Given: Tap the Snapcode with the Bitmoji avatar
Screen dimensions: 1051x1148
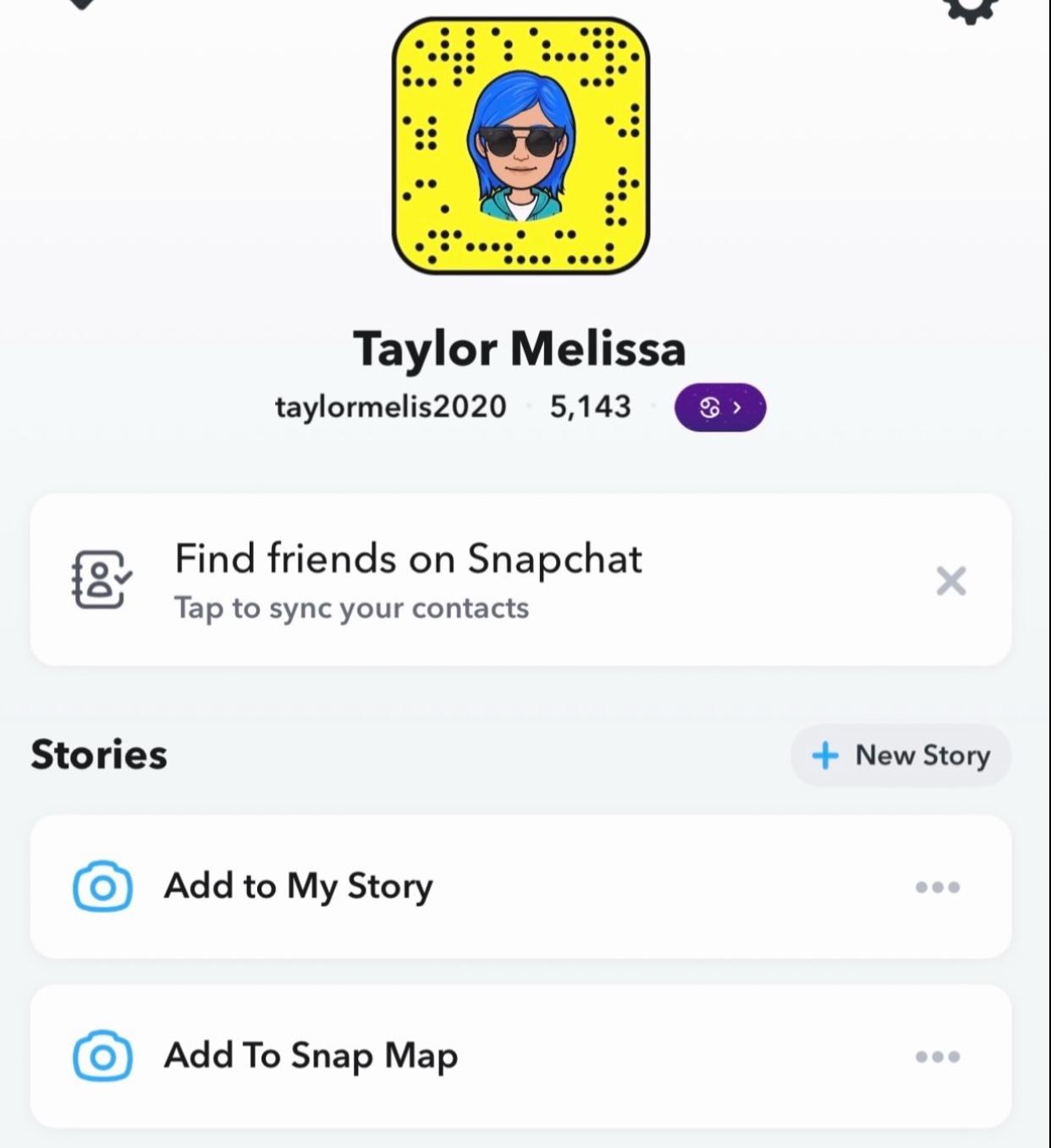Looking at the screenshot, I should 520,146.
